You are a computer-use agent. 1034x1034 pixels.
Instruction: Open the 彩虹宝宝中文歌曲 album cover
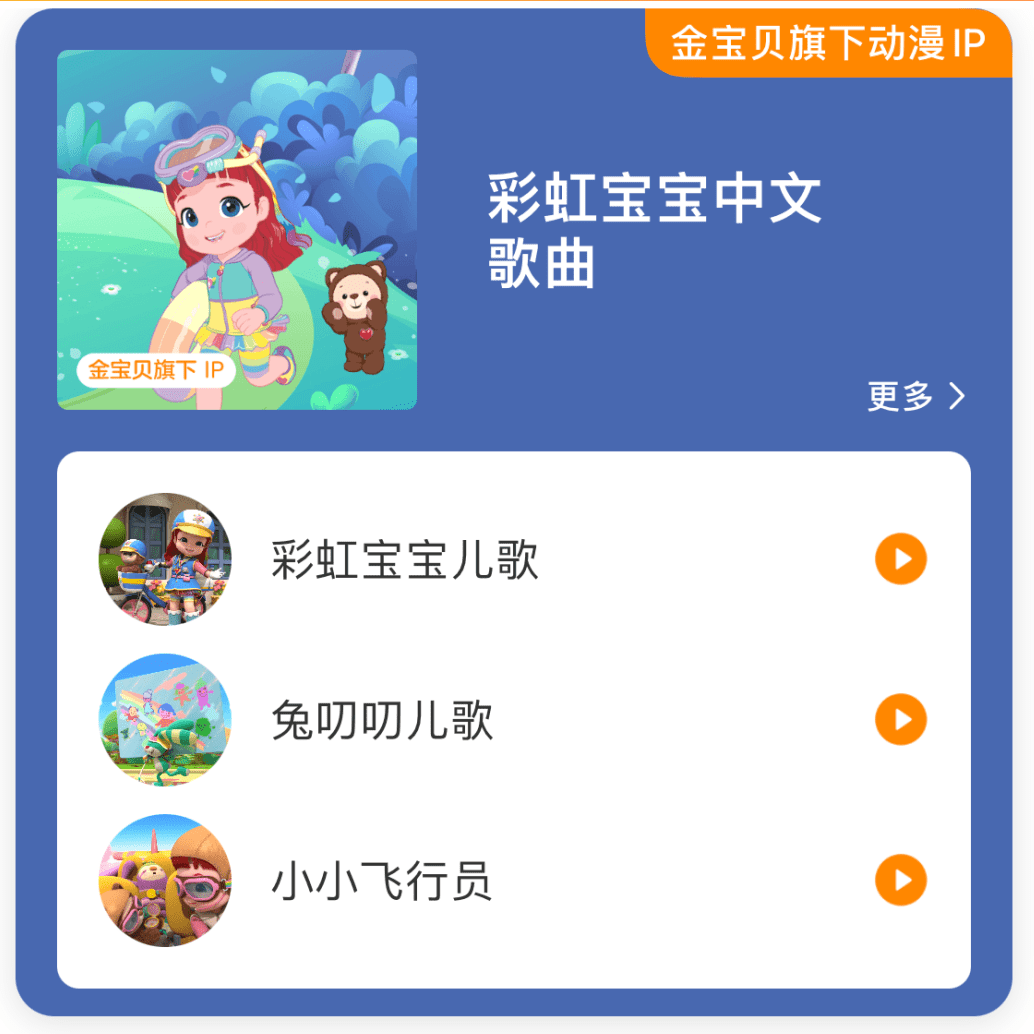[x=237, y=230]
